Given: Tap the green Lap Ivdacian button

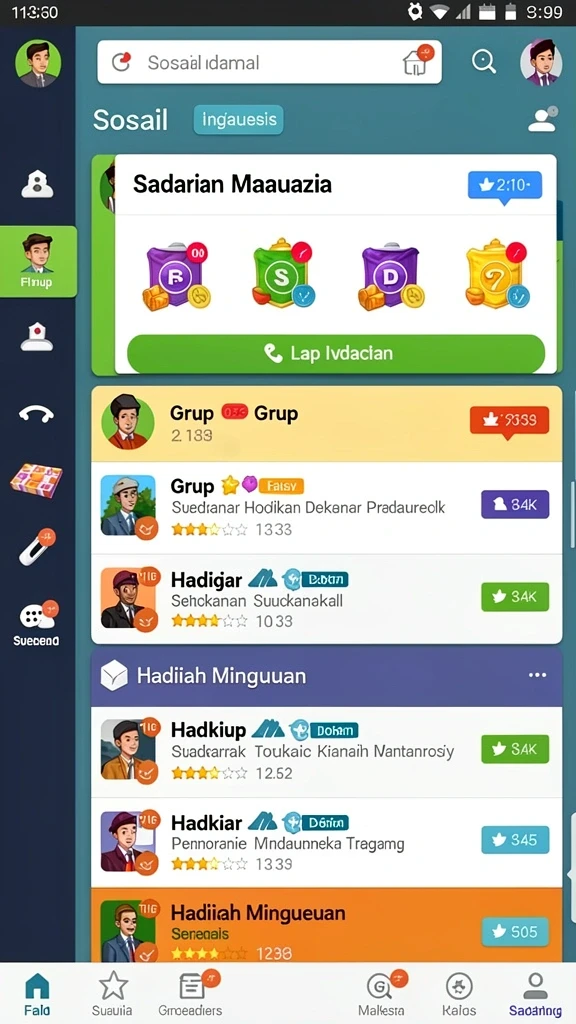Looking at the screenshot, I should [336, 353].
